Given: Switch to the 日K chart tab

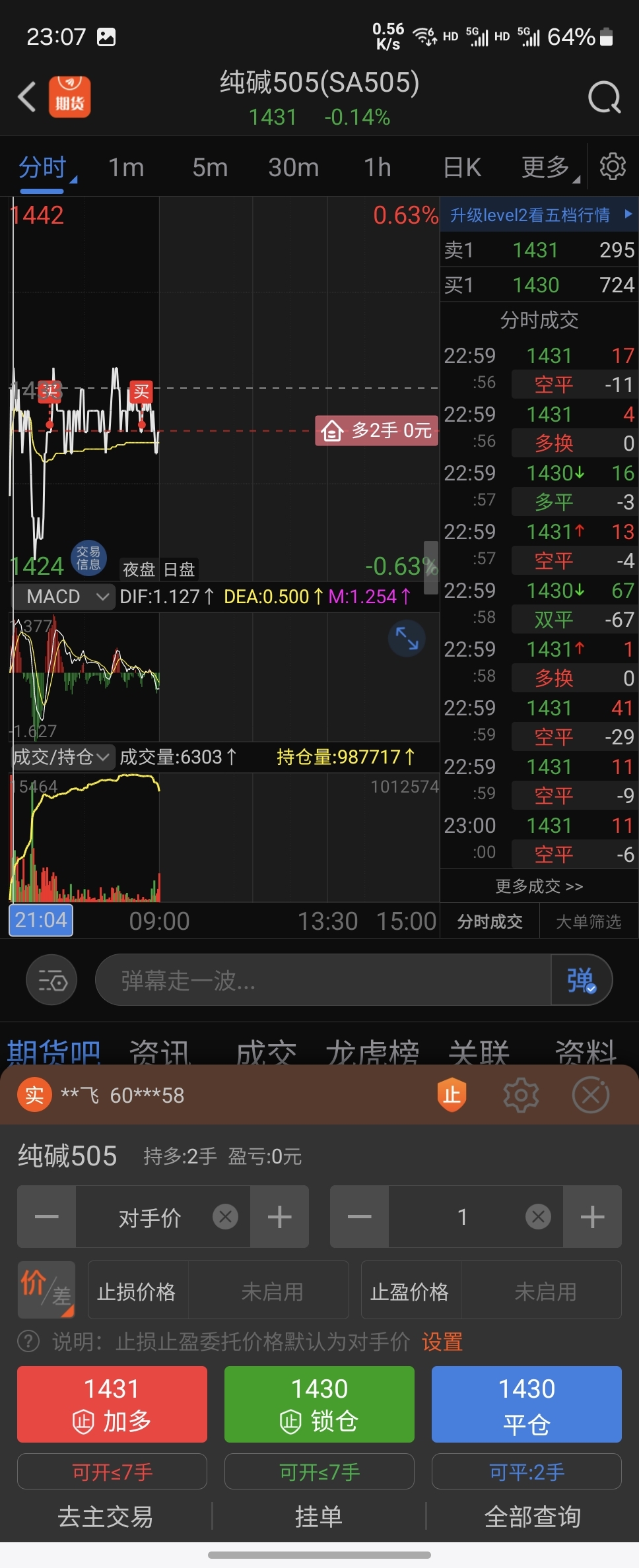Looking at the screenshot, I should pyautogui.click(x=462, y=168).
